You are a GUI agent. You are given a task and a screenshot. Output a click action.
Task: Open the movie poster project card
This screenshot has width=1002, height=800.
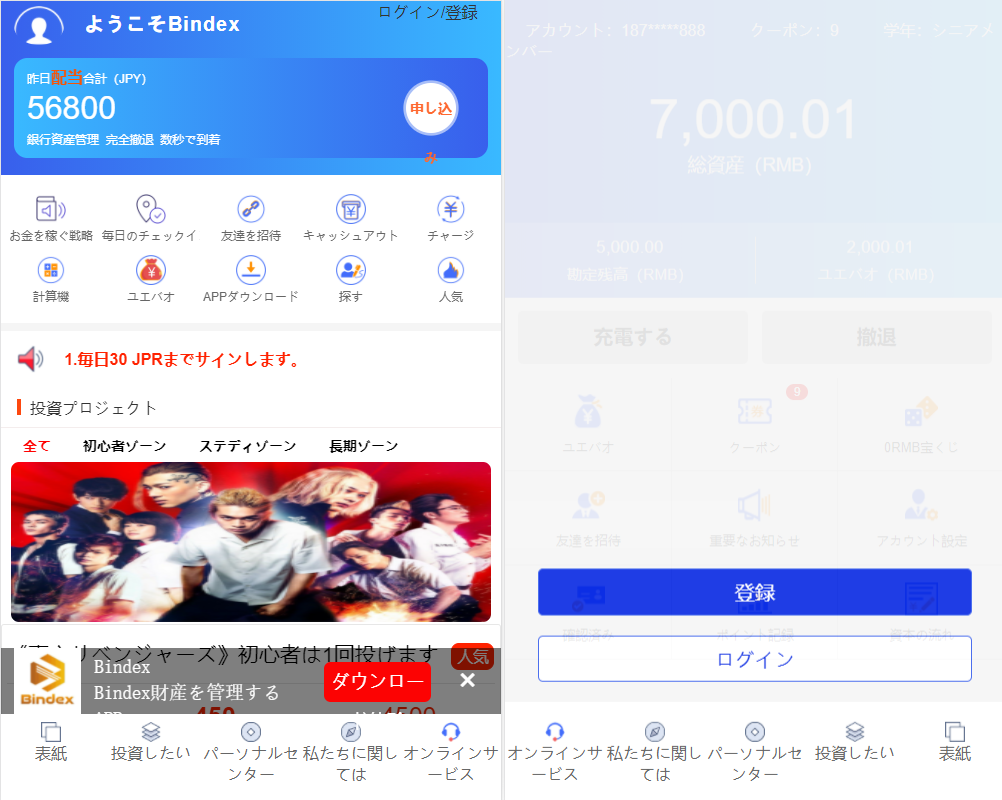tap(251, 541)
